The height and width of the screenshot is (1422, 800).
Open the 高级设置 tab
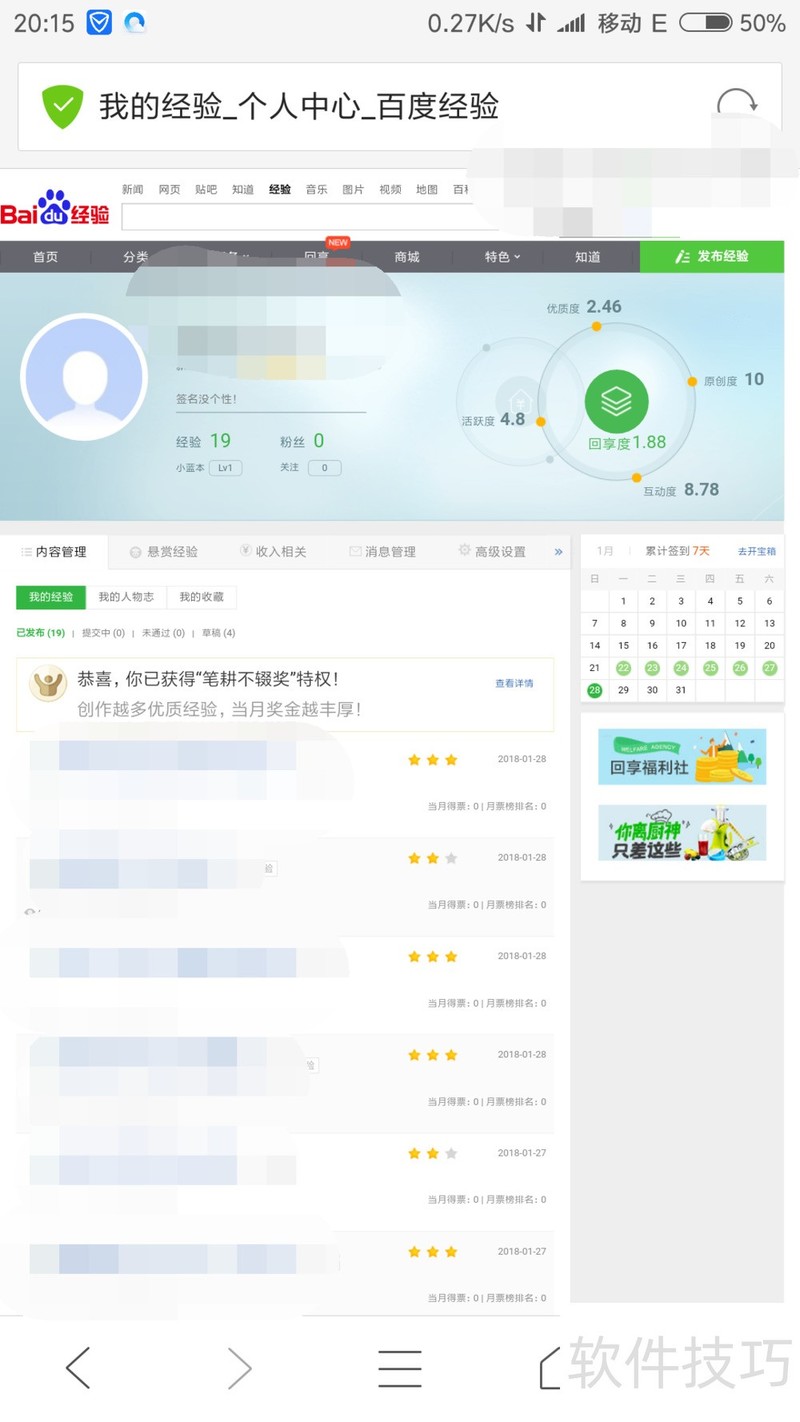click(x=492, y=551)
